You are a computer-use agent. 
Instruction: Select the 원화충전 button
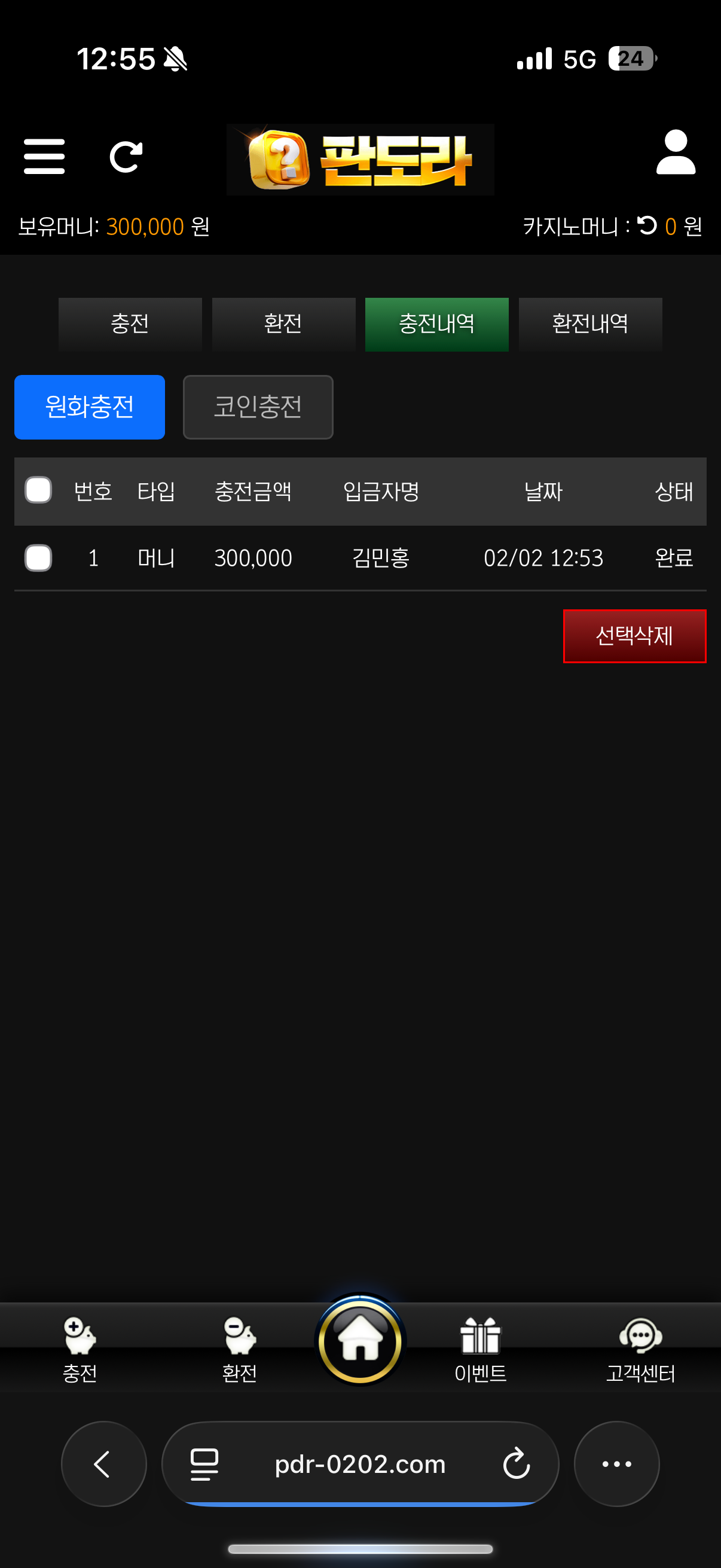point(90,407)
